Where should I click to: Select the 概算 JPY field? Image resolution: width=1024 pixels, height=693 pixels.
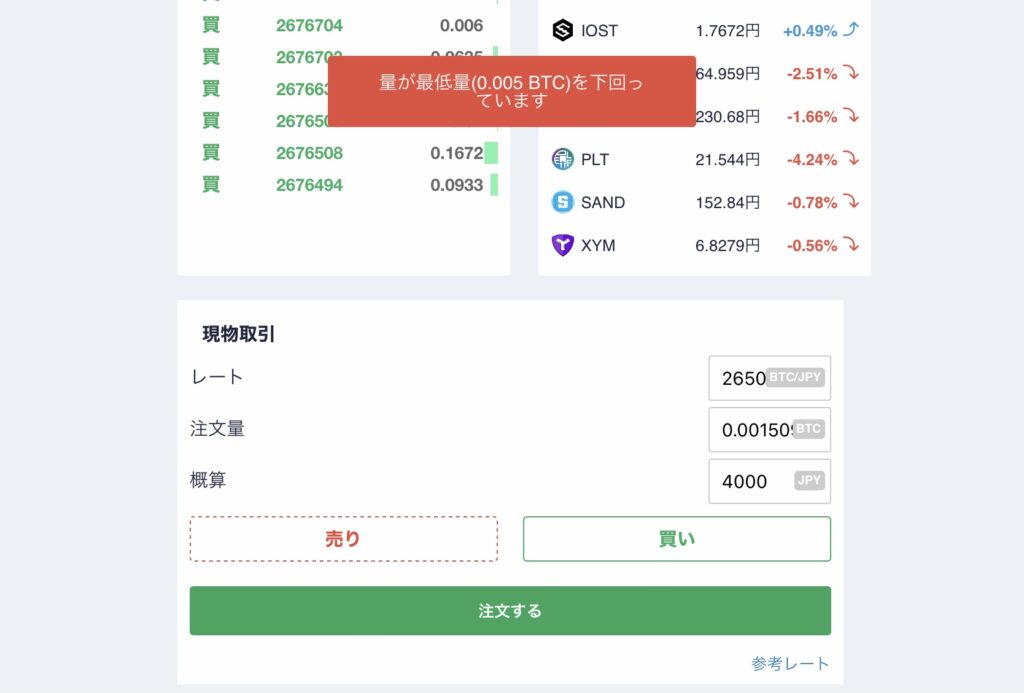(750, 481)
